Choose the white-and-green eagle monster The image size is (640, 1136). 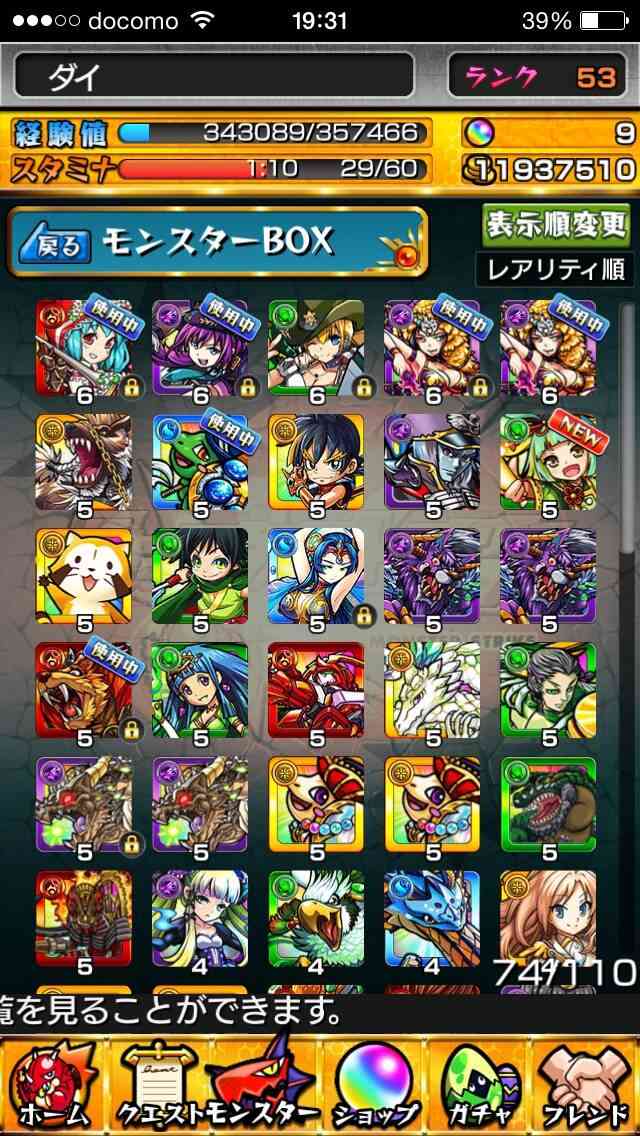pyautogui.click(x=316, y=919)
